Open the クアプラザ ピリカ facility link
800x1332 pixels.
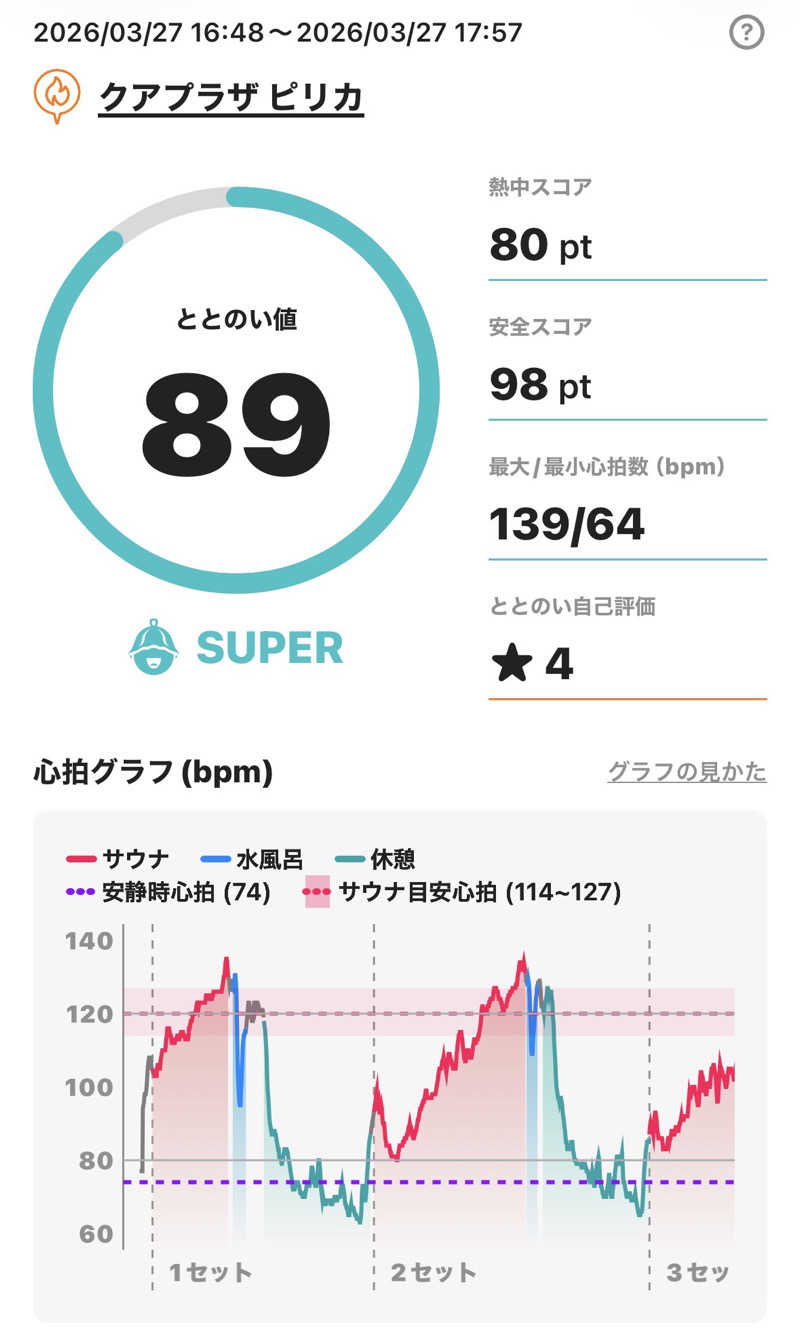tap(230, 98)
